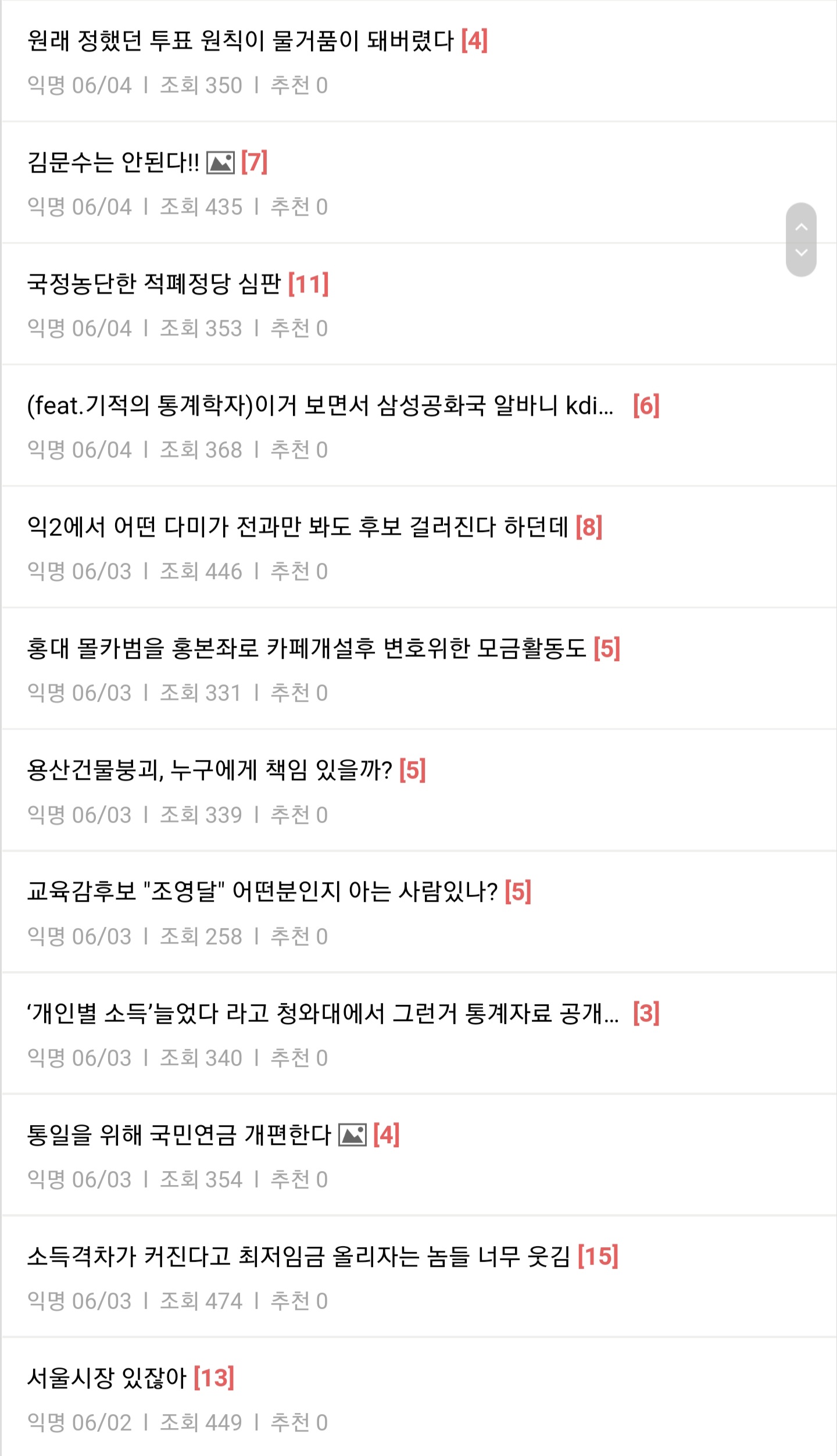The image size is (837, 1456).
Task: Open post about 교육감후보 "조영달"
Action: pyautogui.click(x=262, y=892)
